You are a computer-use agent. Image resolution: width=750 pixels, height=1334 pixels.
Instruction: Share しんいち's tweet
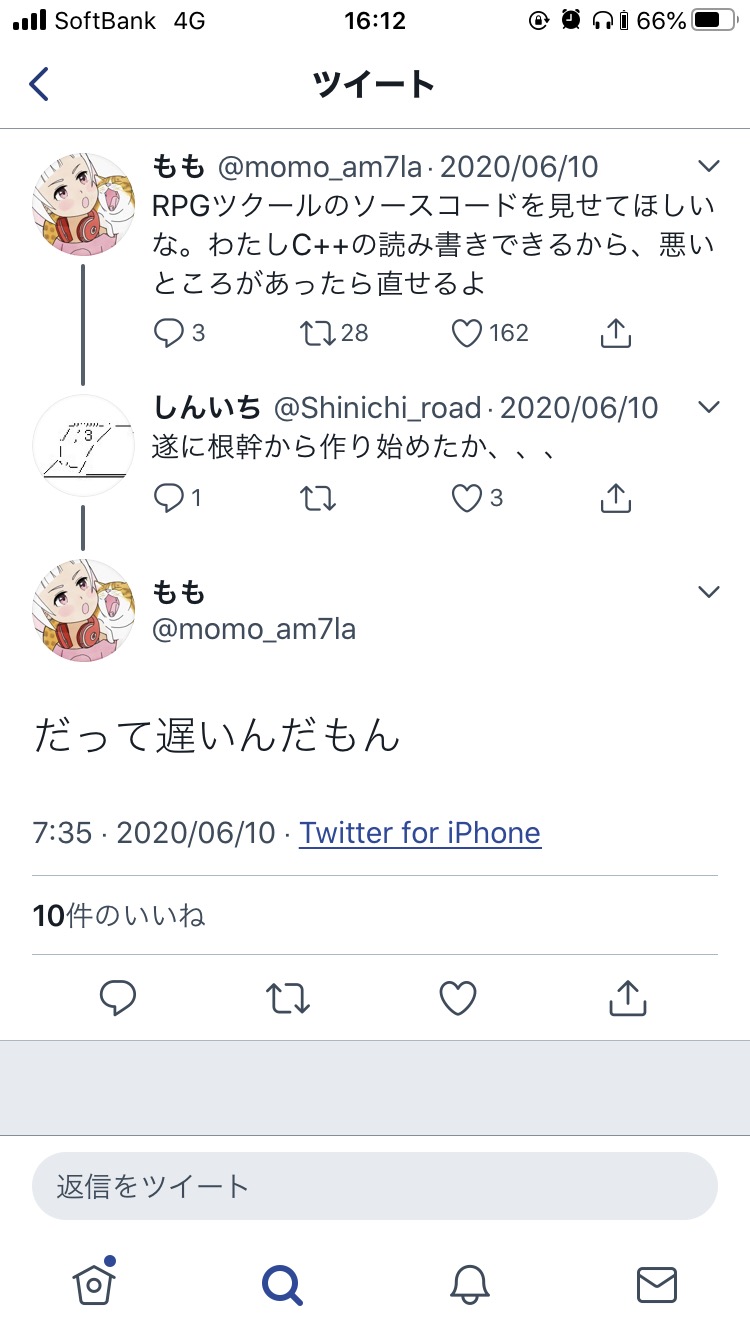click(616, 498)
